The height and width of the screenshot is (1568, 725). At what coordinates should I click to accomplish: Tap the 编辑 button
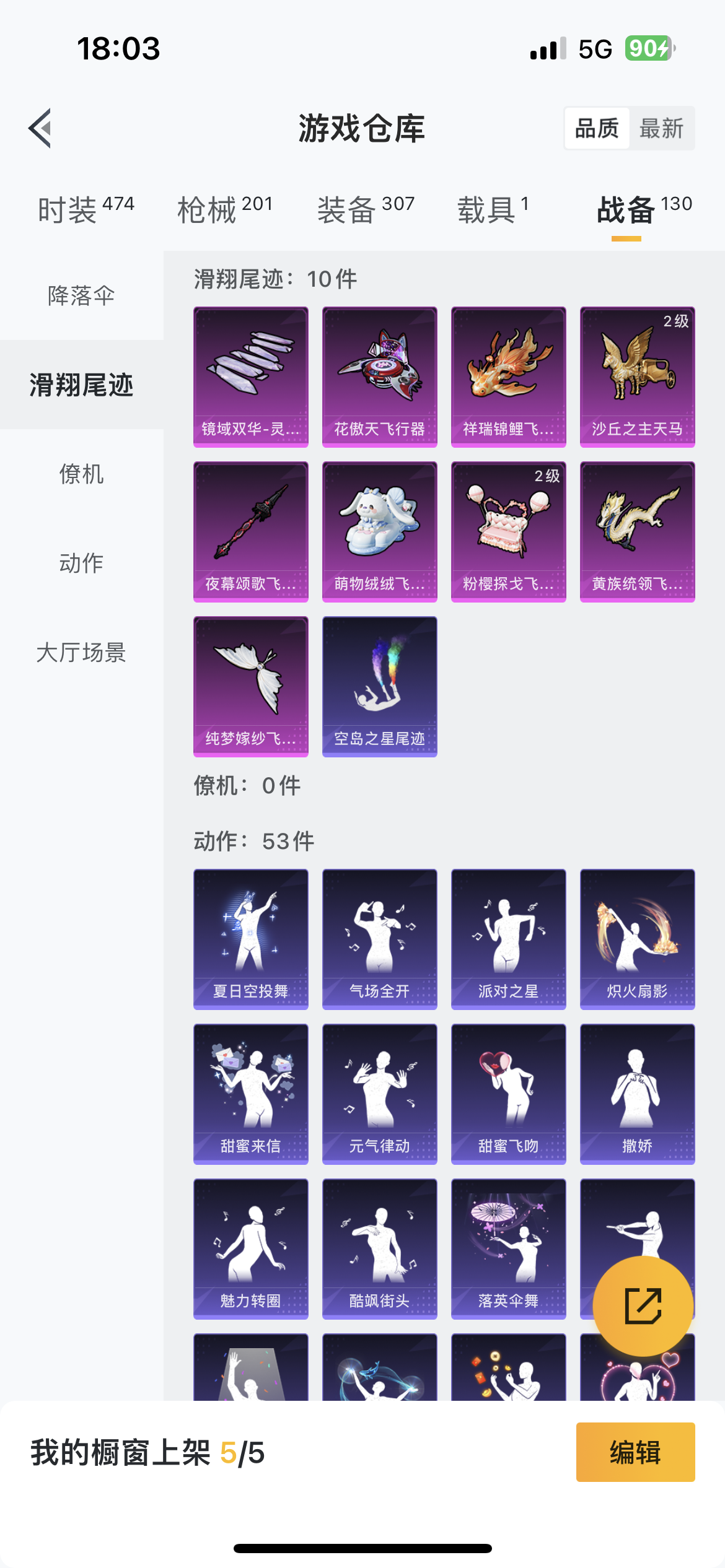tap(636, 1452)
